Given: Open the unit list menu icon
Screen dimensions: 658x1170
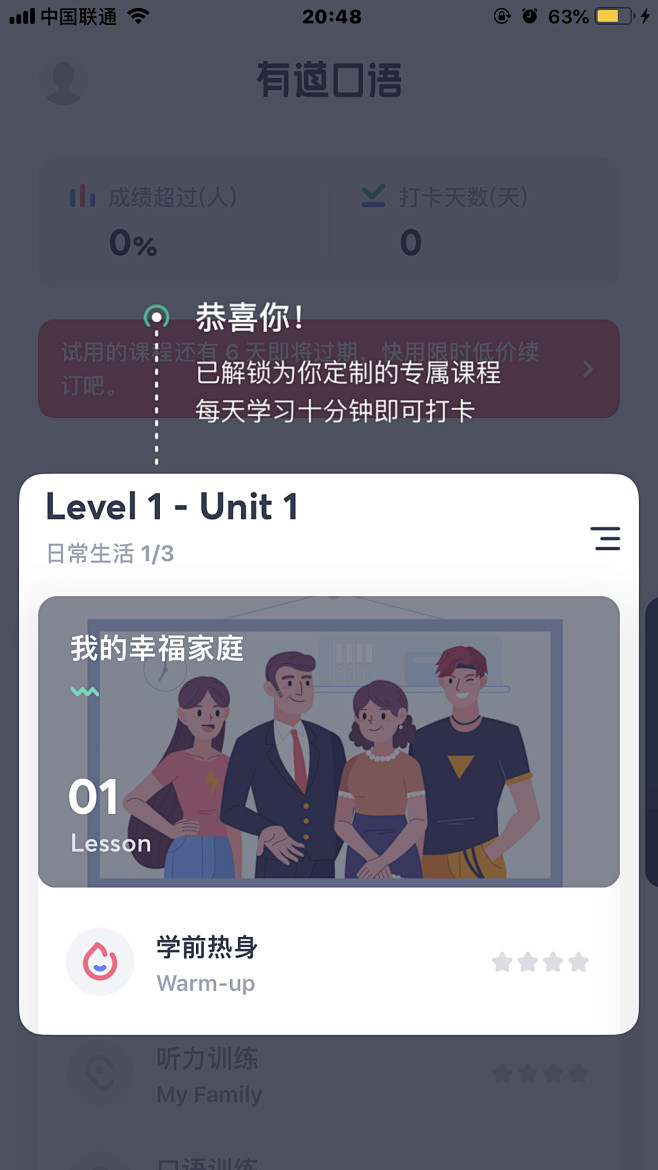Looking at the screenshot, I should coord(605,538).
